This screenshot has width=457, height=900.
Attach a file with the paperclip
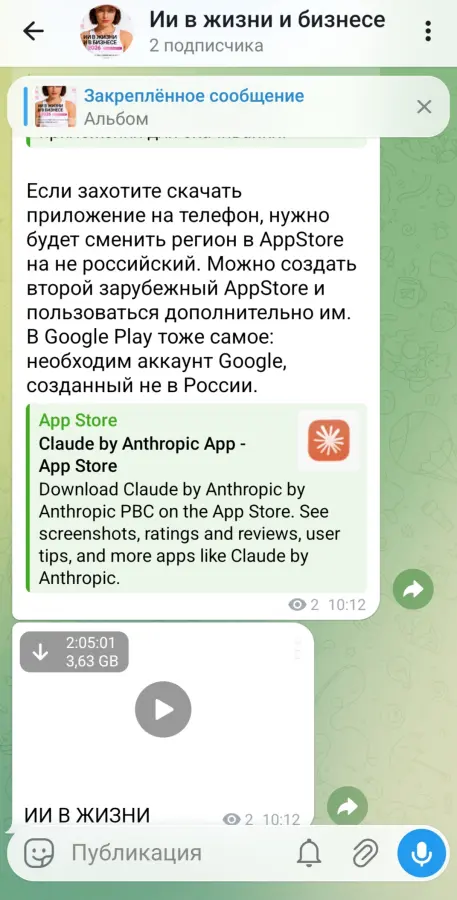pos(365,853)
